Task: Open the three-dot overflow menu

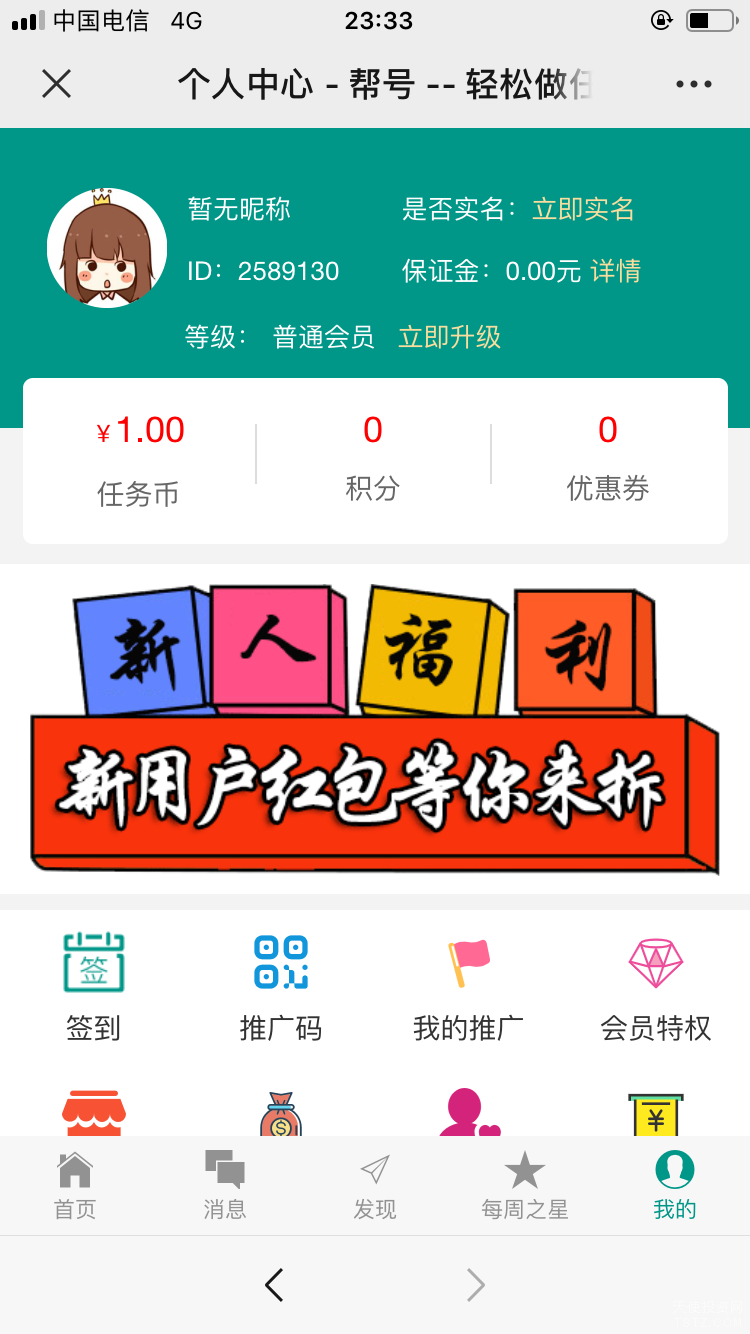Action: point(693,85)
